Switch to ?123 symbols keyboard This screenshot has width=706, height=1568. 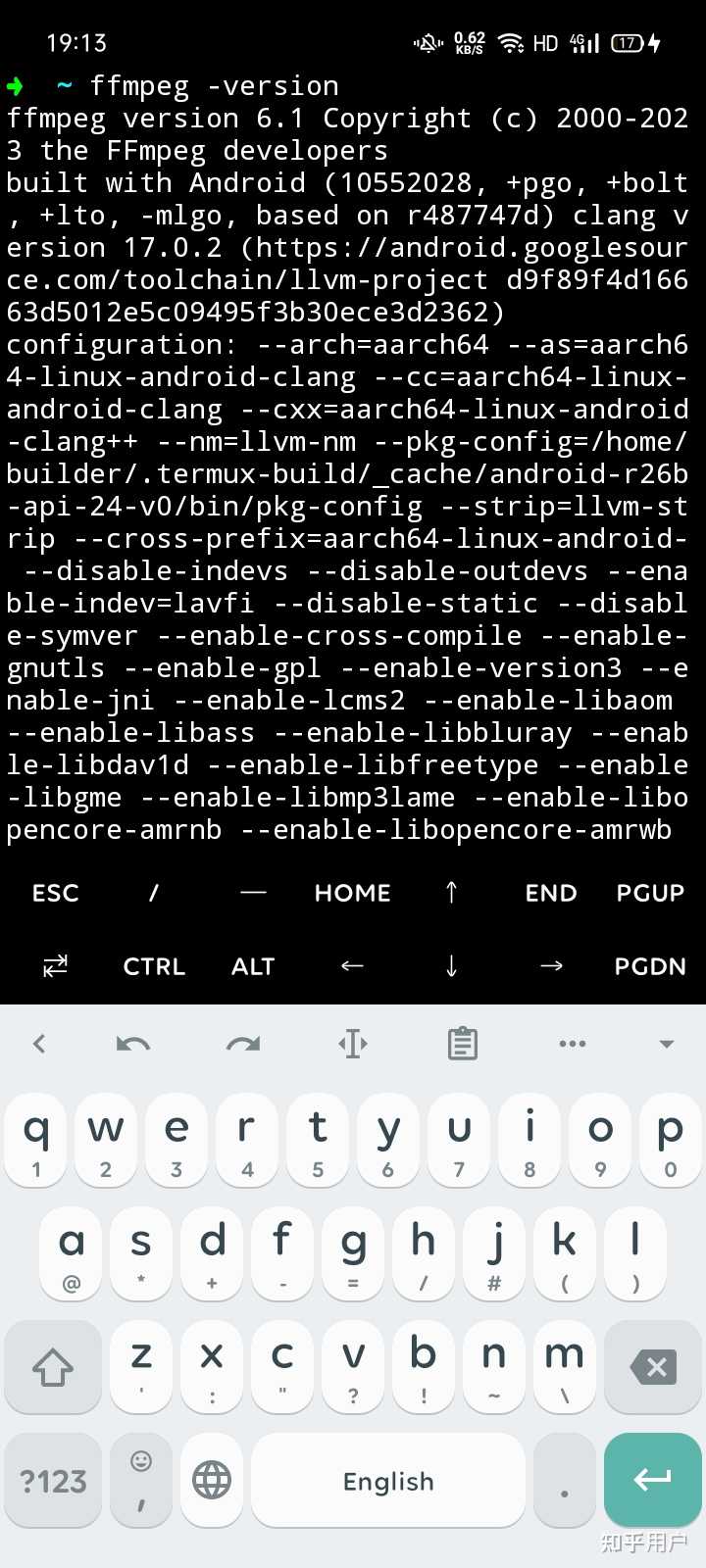point(53,1481)
